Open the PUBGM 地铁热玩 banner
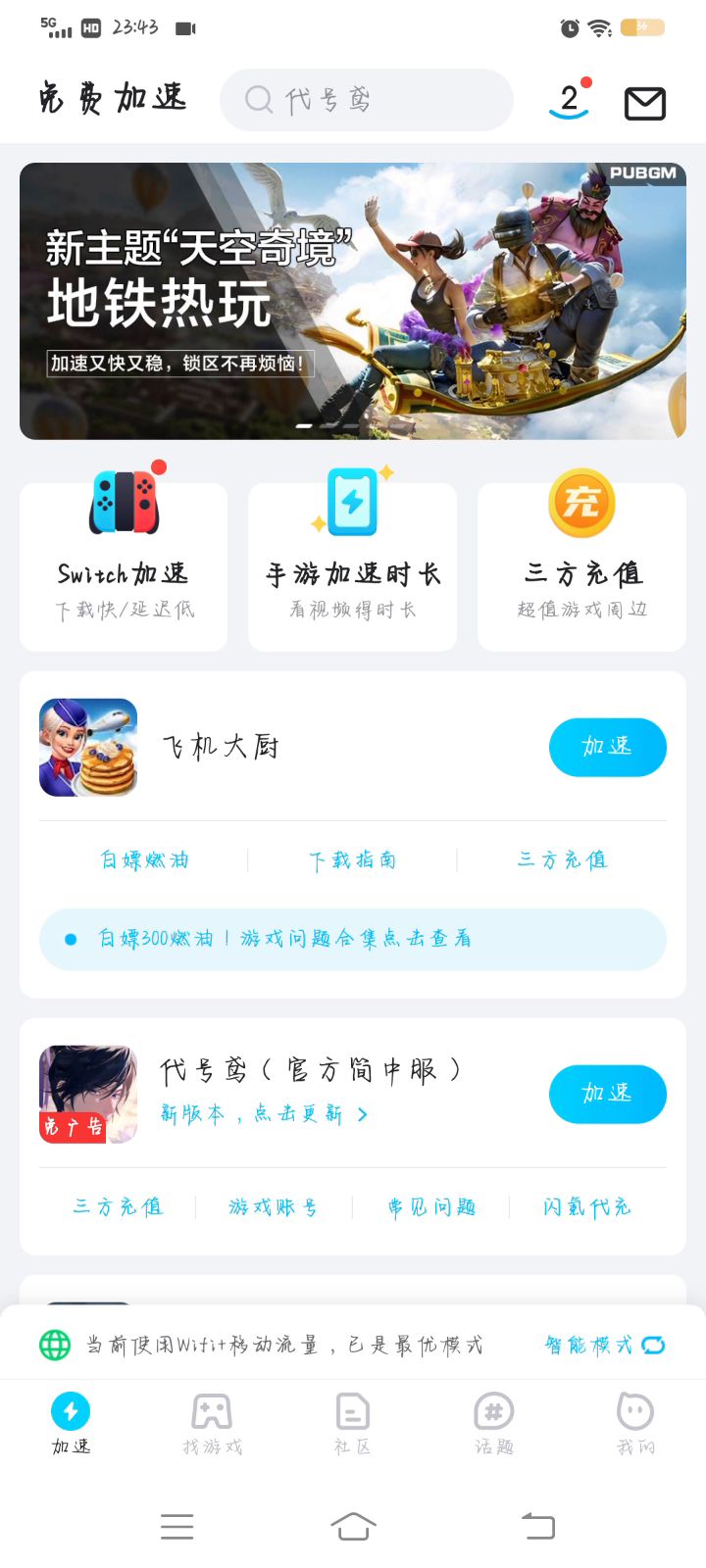This screenshot has width=706, height=1568. 353,301
